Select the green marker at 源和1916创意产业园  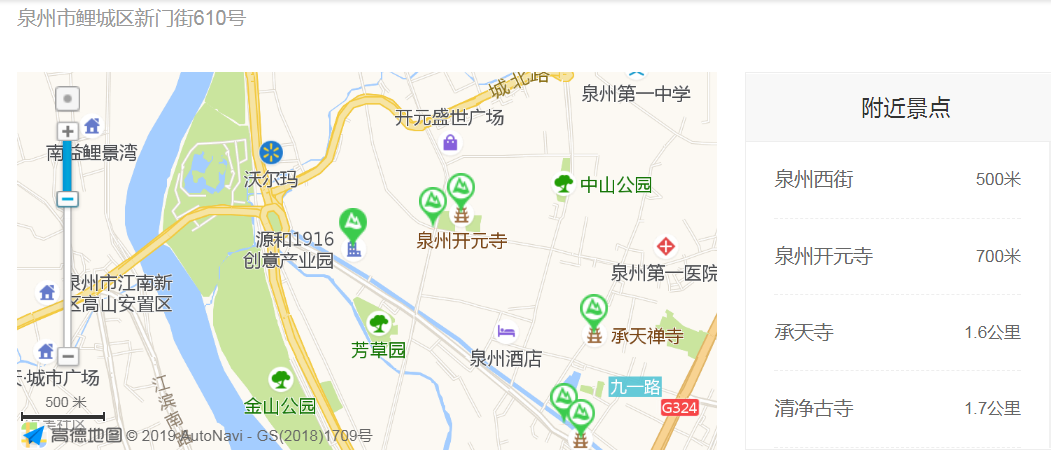click(353, 224)
